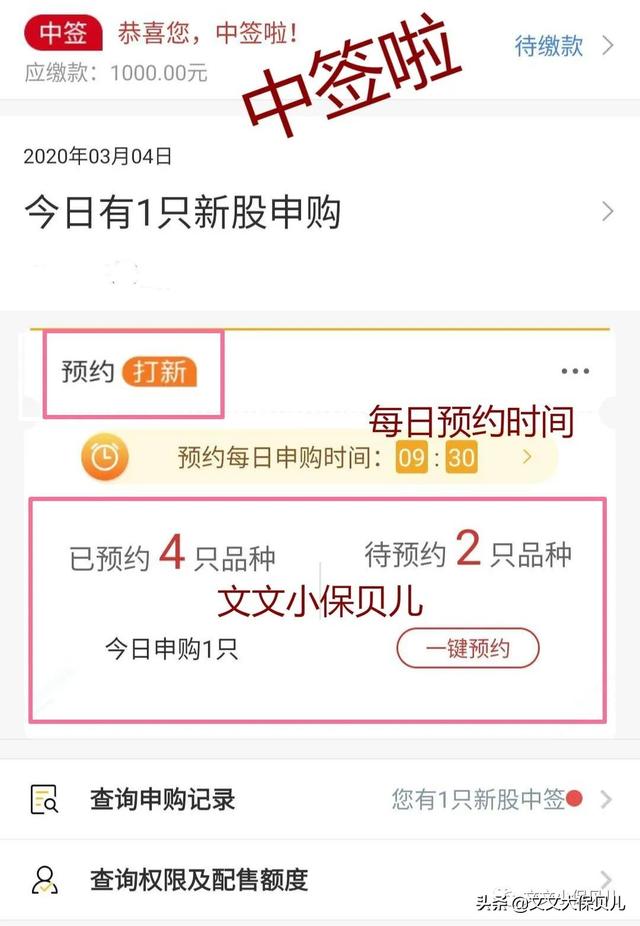Change the 预约每日申购时间 setting

click(x=320, y=458)
